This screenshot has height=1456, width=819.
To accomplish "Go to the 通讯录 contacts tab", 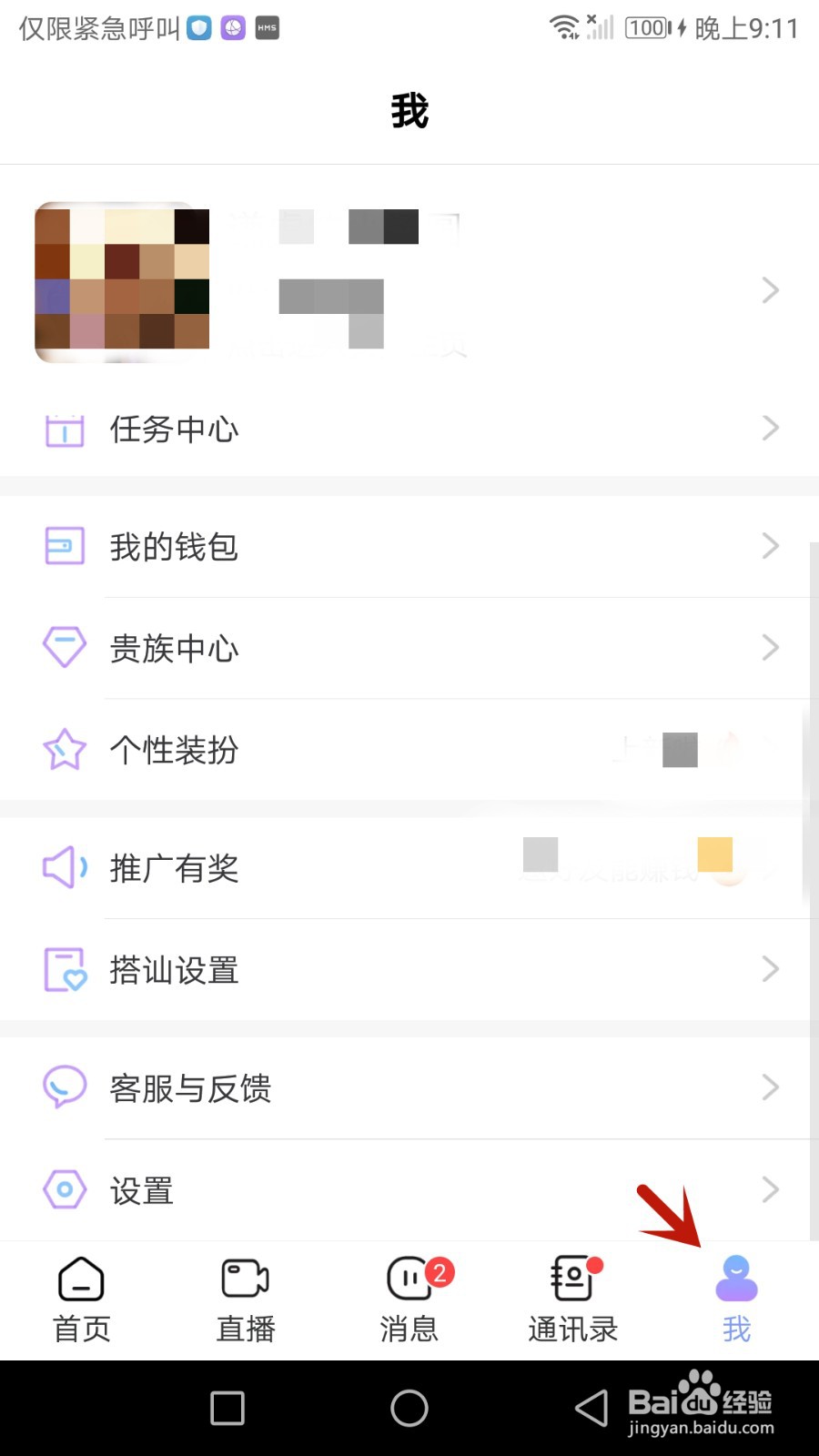I will tap(573, 1299).
